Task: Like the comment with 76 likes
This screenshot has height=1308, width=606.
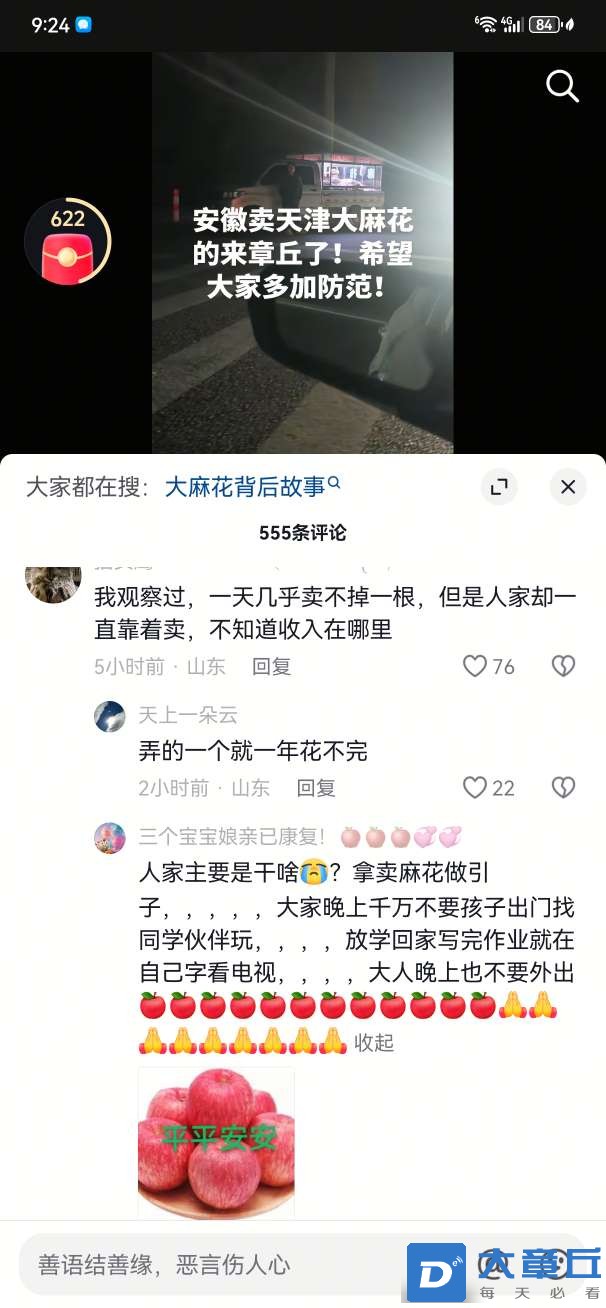Action: coord(475,666)
